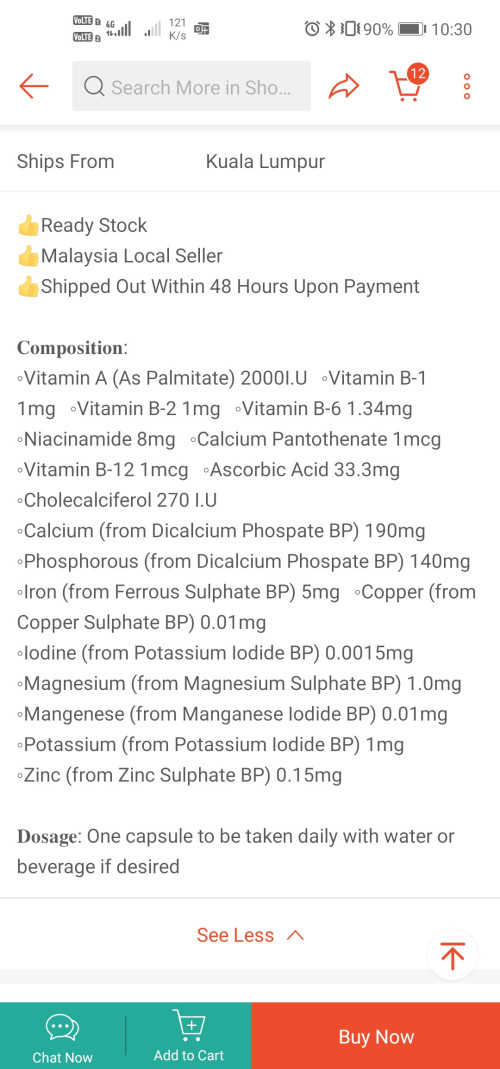Open the Search More in Shop field
The width and height of the screenshot is (500, 1069).
pyautogui.click(x=192, y=87)
